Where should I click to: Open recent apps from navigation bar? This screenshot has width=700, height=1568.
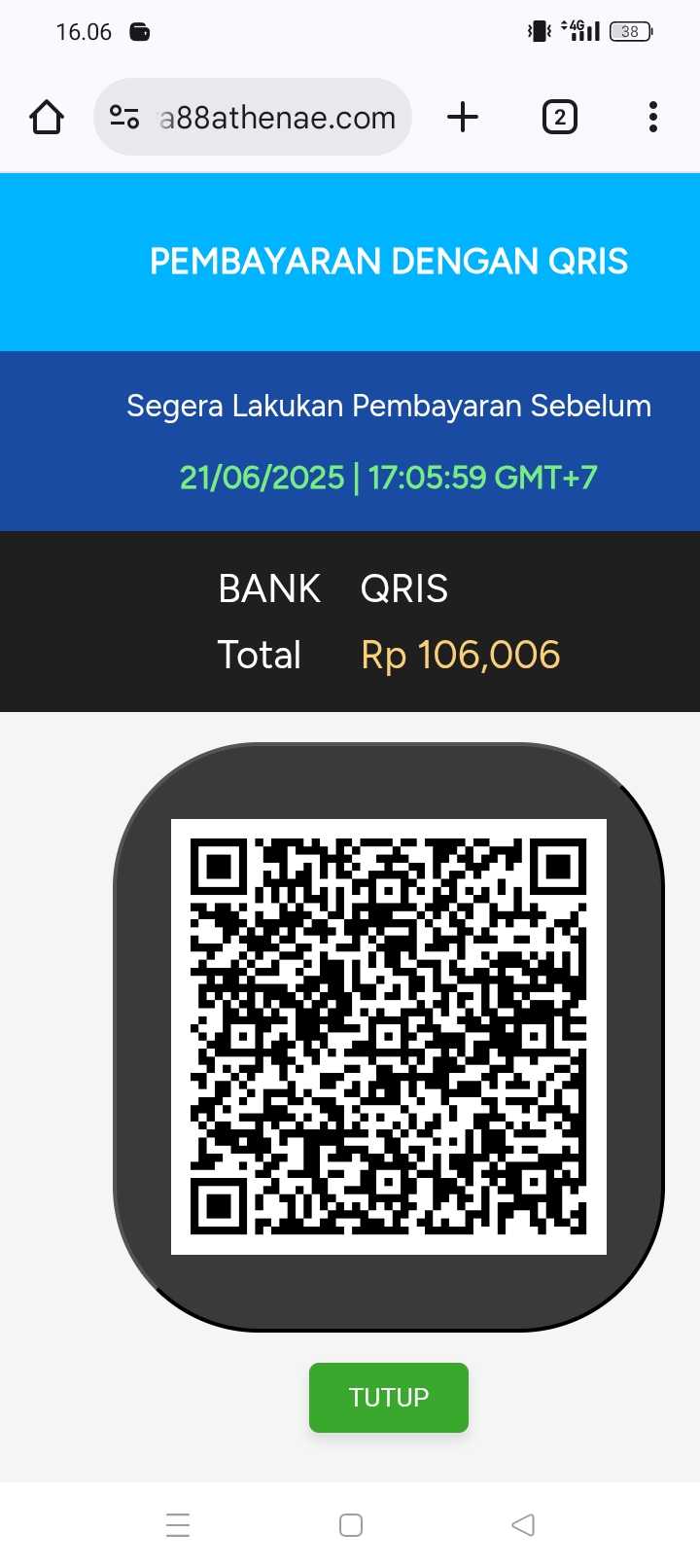(x=178, y=1524)
